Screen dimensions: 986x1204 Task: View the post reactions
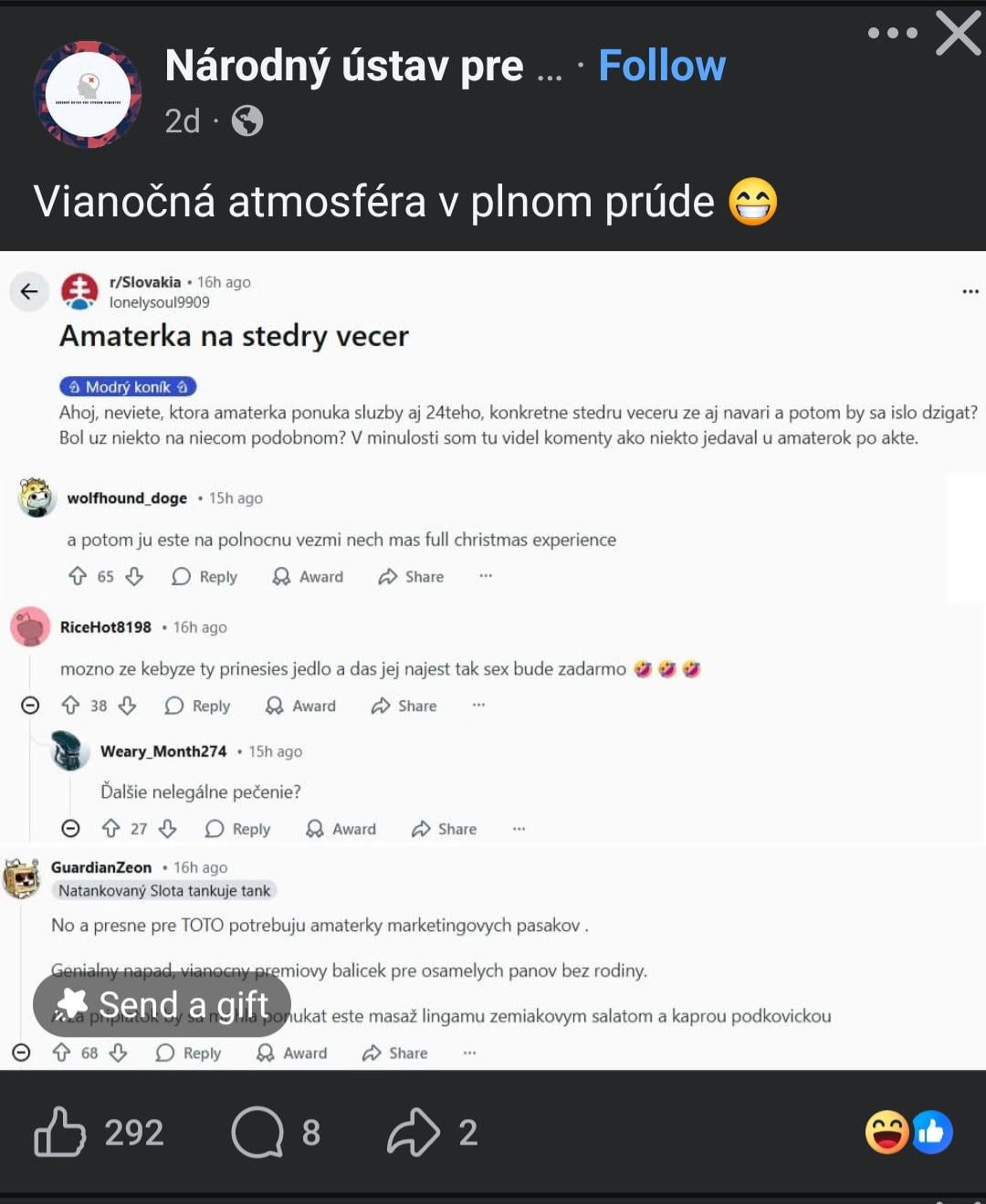pyautogui.click(x=908, y=1132)
